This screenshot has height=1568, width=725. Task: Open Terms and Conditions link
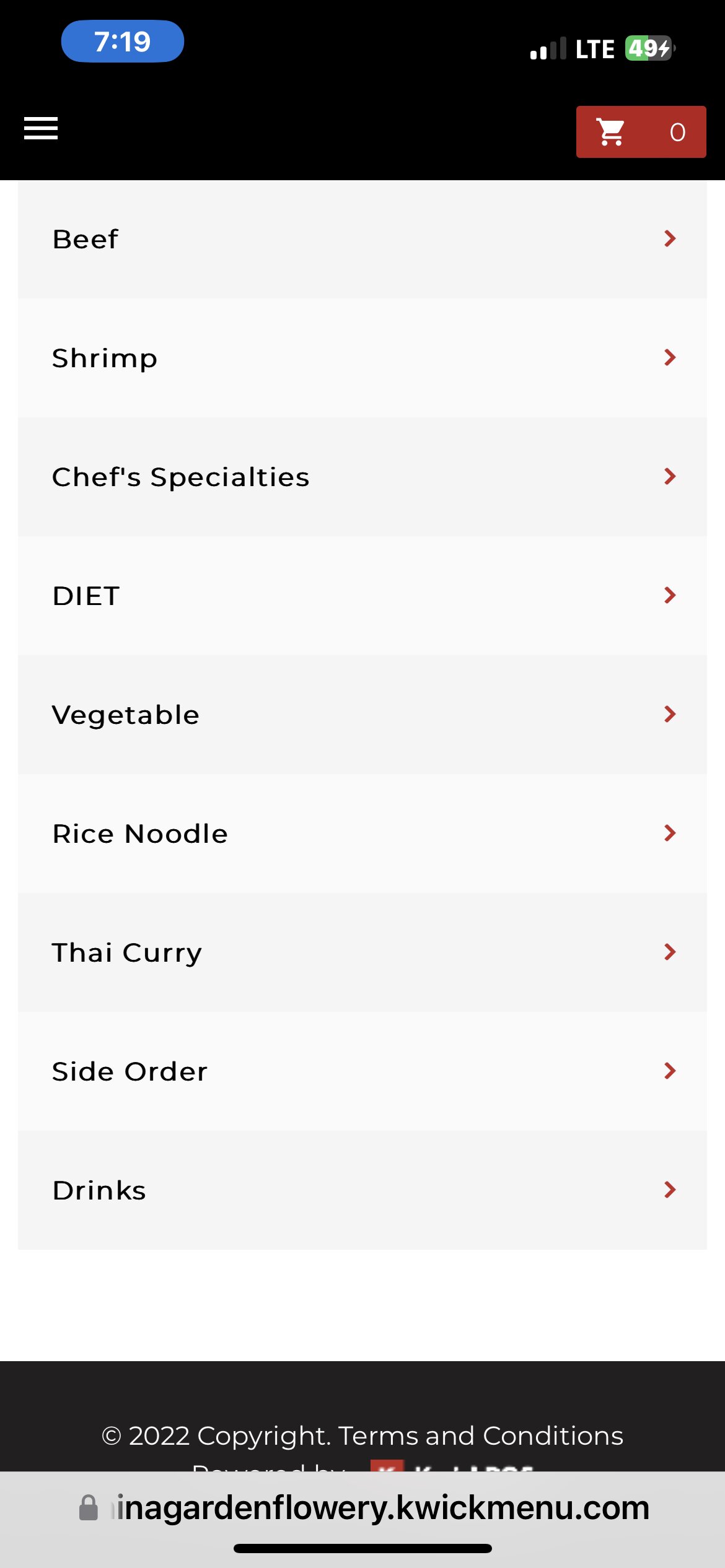coord(481,1435)
